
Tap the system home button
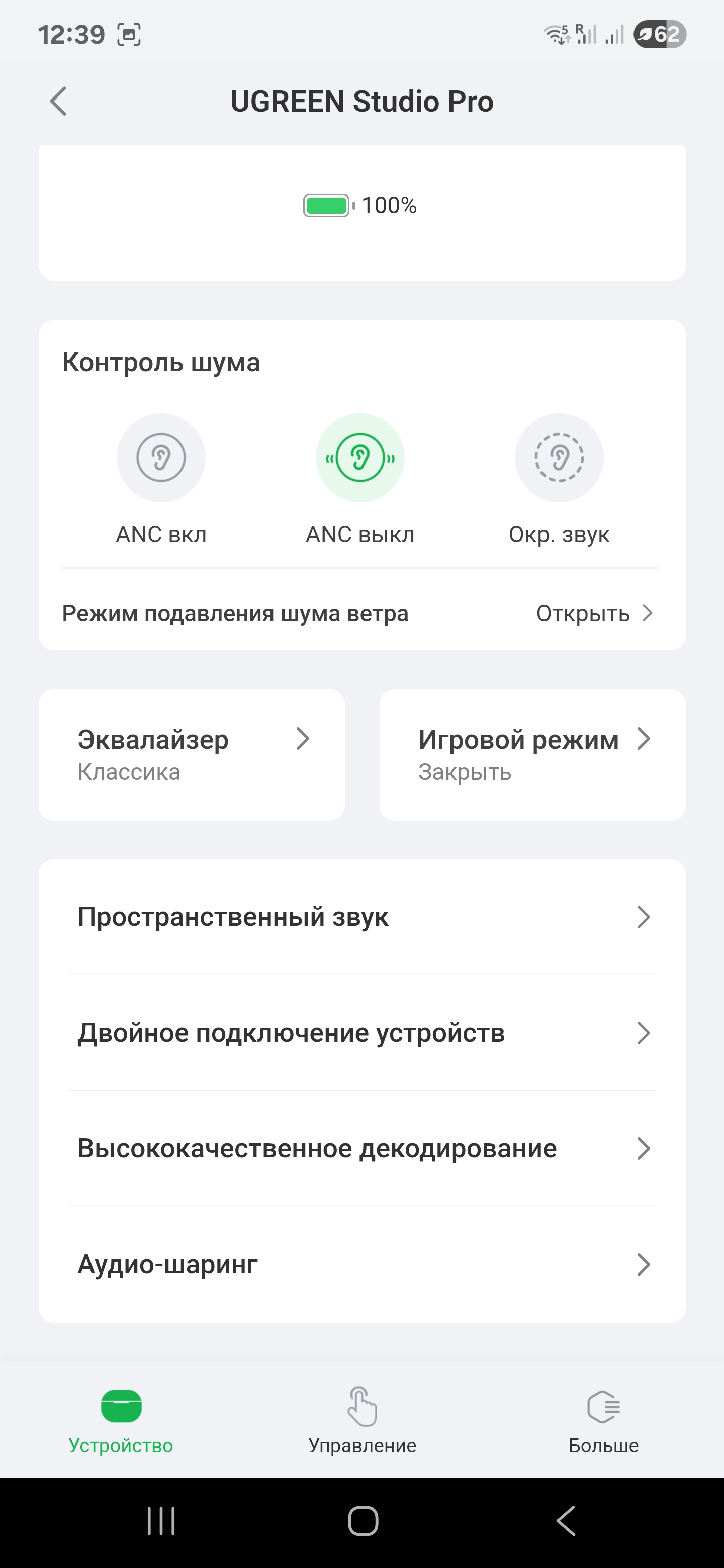363,1521
